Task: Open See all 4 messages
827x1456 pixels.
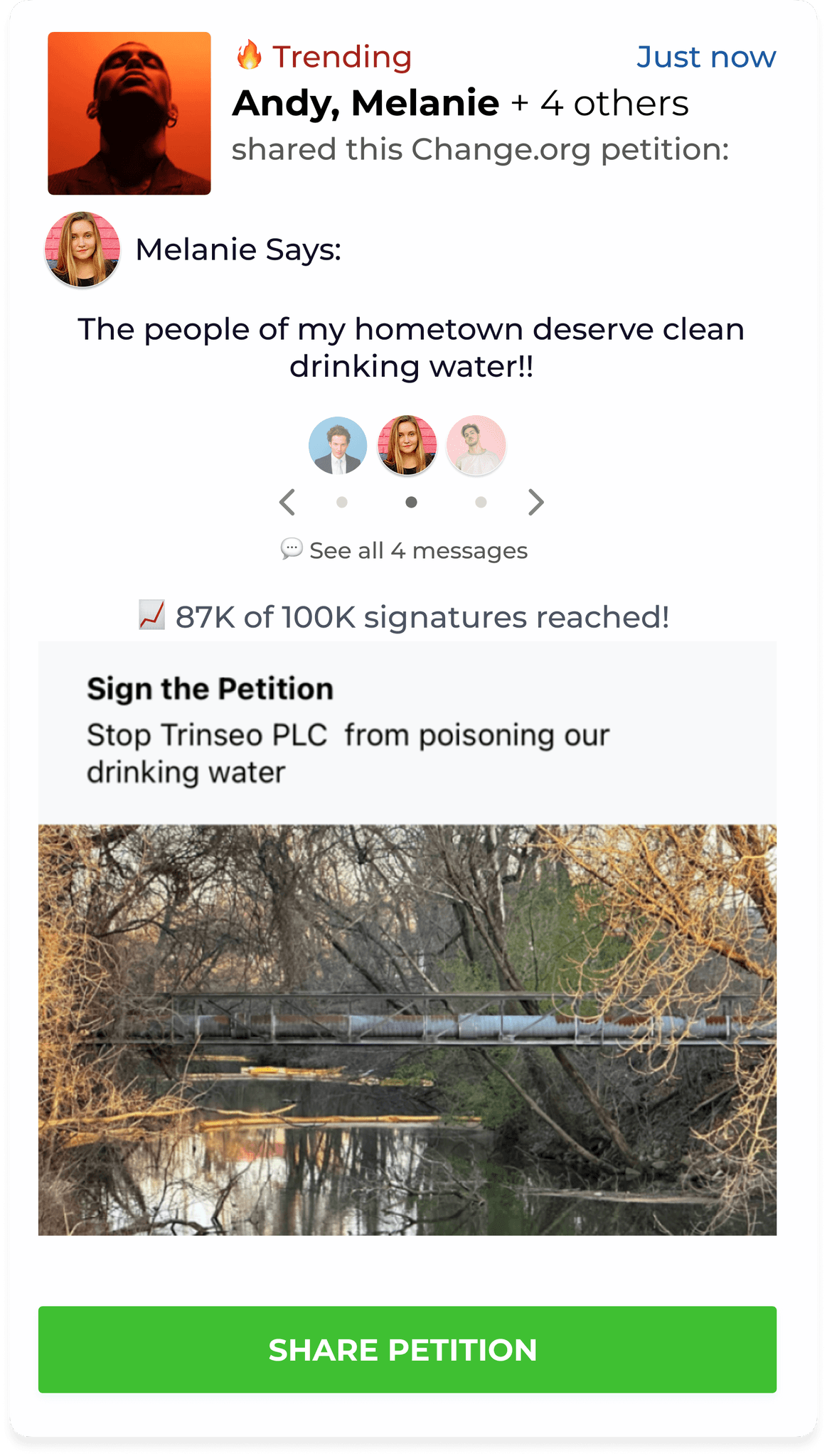Action: pos(404,550)
